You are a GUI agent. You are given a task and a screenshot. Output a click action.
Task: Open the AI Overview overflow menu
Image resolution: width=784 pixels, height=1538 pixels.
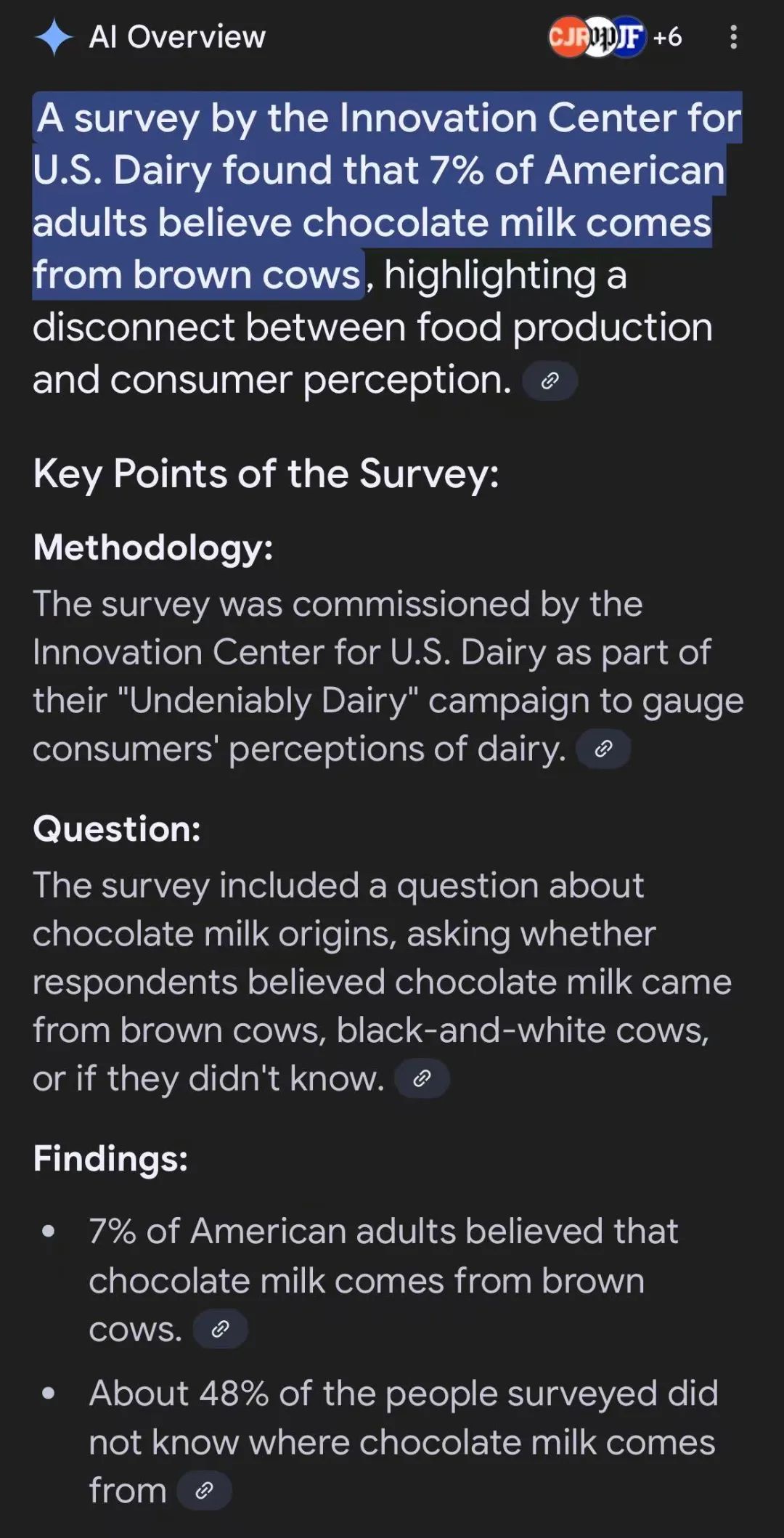point(733,37)
